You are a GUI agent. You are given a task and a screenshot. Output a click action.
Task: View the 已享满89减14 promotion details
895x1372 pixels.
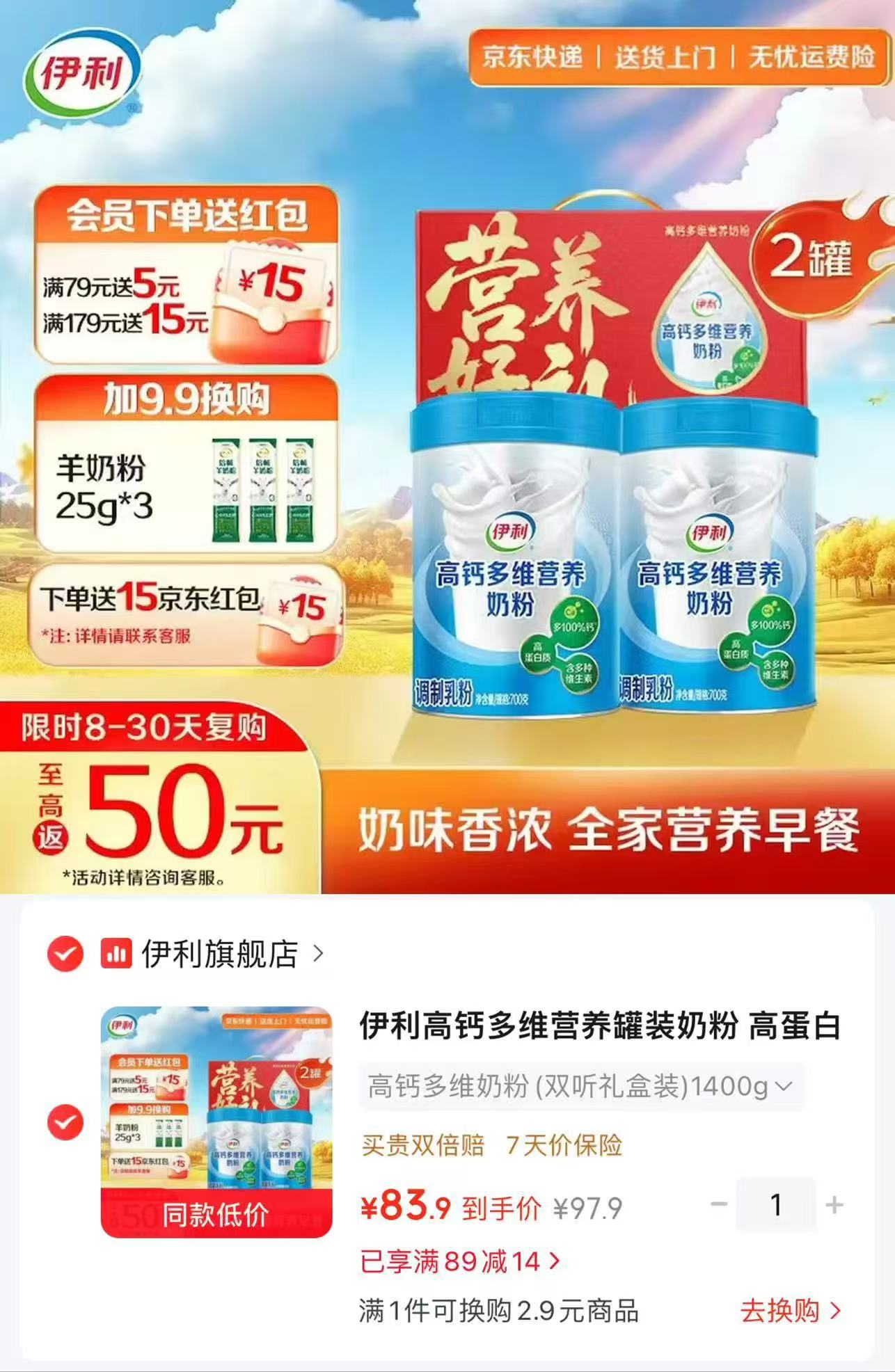[460, 1261]
